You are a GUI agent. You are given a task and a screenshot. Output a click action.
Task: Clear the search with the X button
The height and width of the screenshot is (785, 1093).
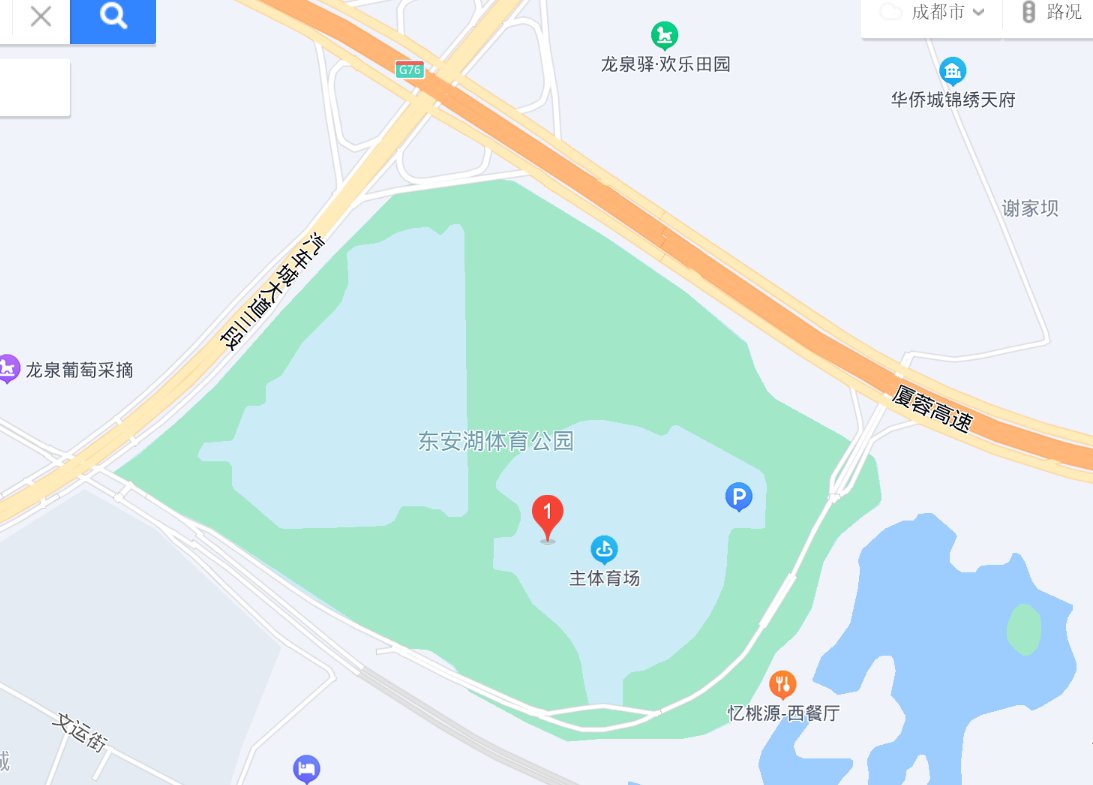[41, 17]
